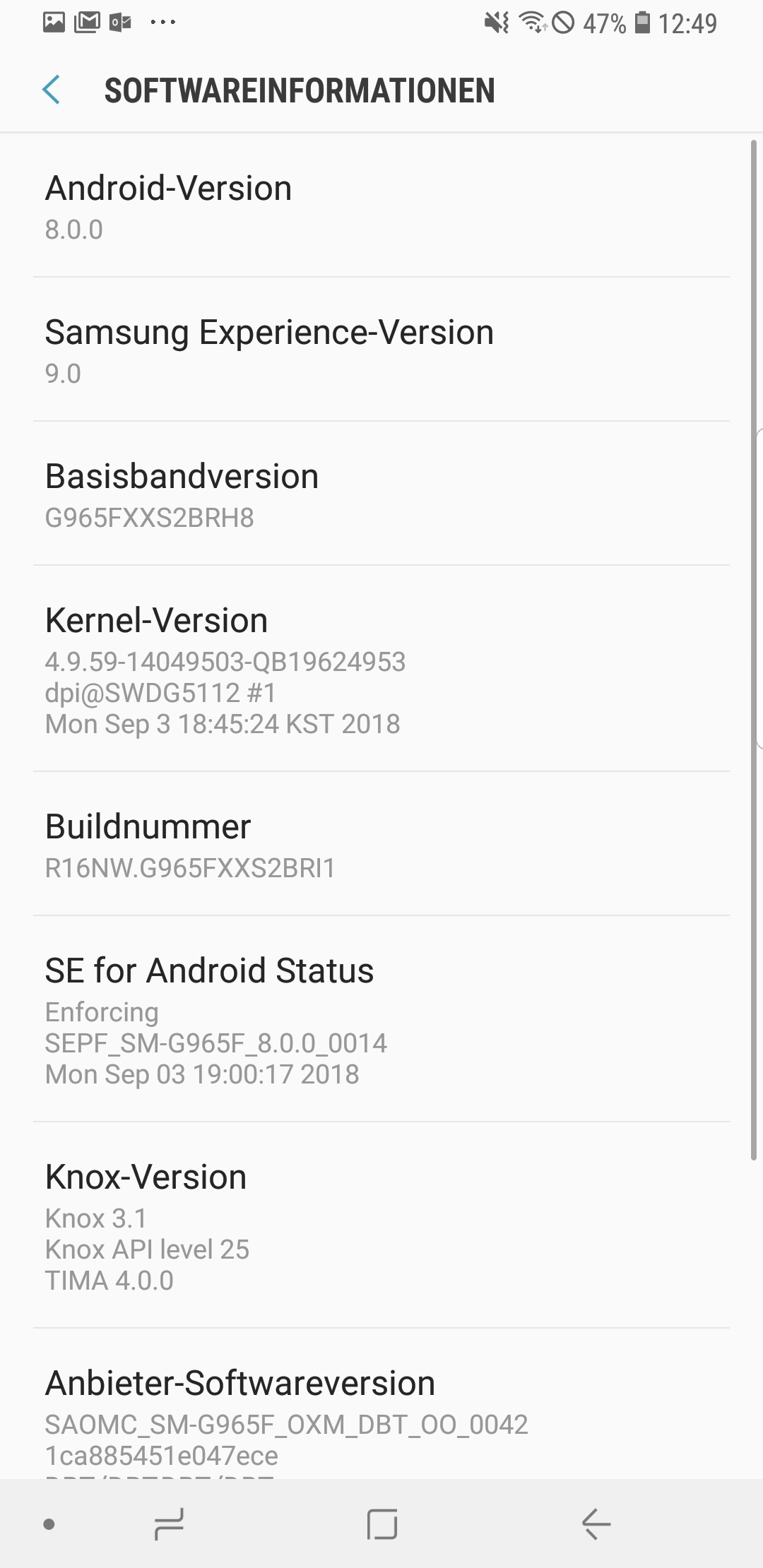Open recent apps from navigation bar
The image size is (763, 1568).
pyautogui.click(x=169, y=1524)
